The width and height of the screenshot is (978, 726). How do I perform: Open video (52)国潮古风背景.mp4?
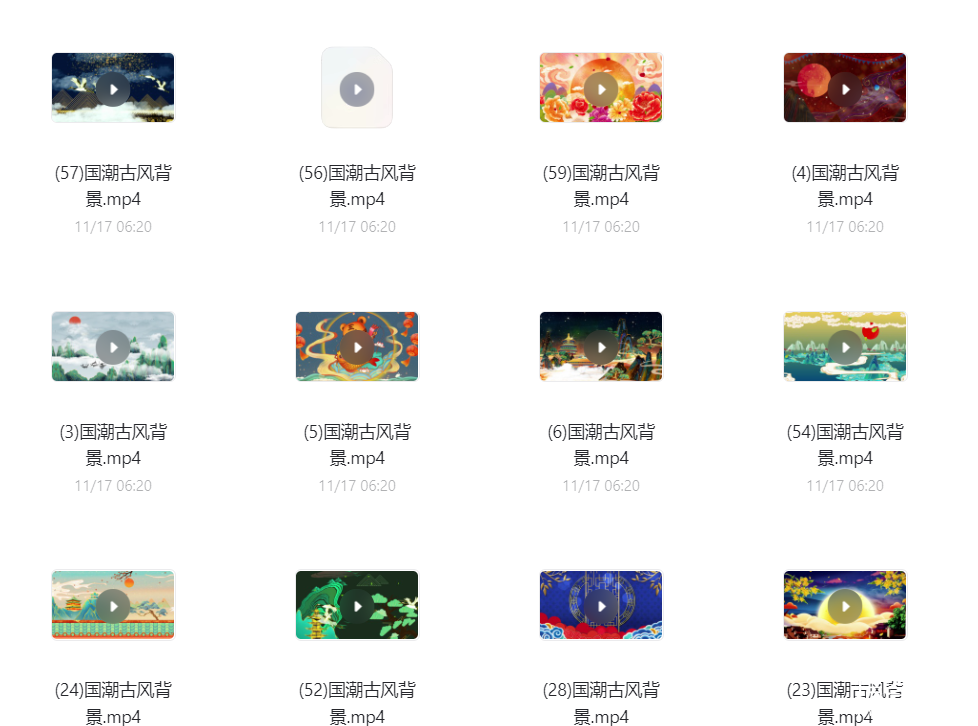[357, 606]
